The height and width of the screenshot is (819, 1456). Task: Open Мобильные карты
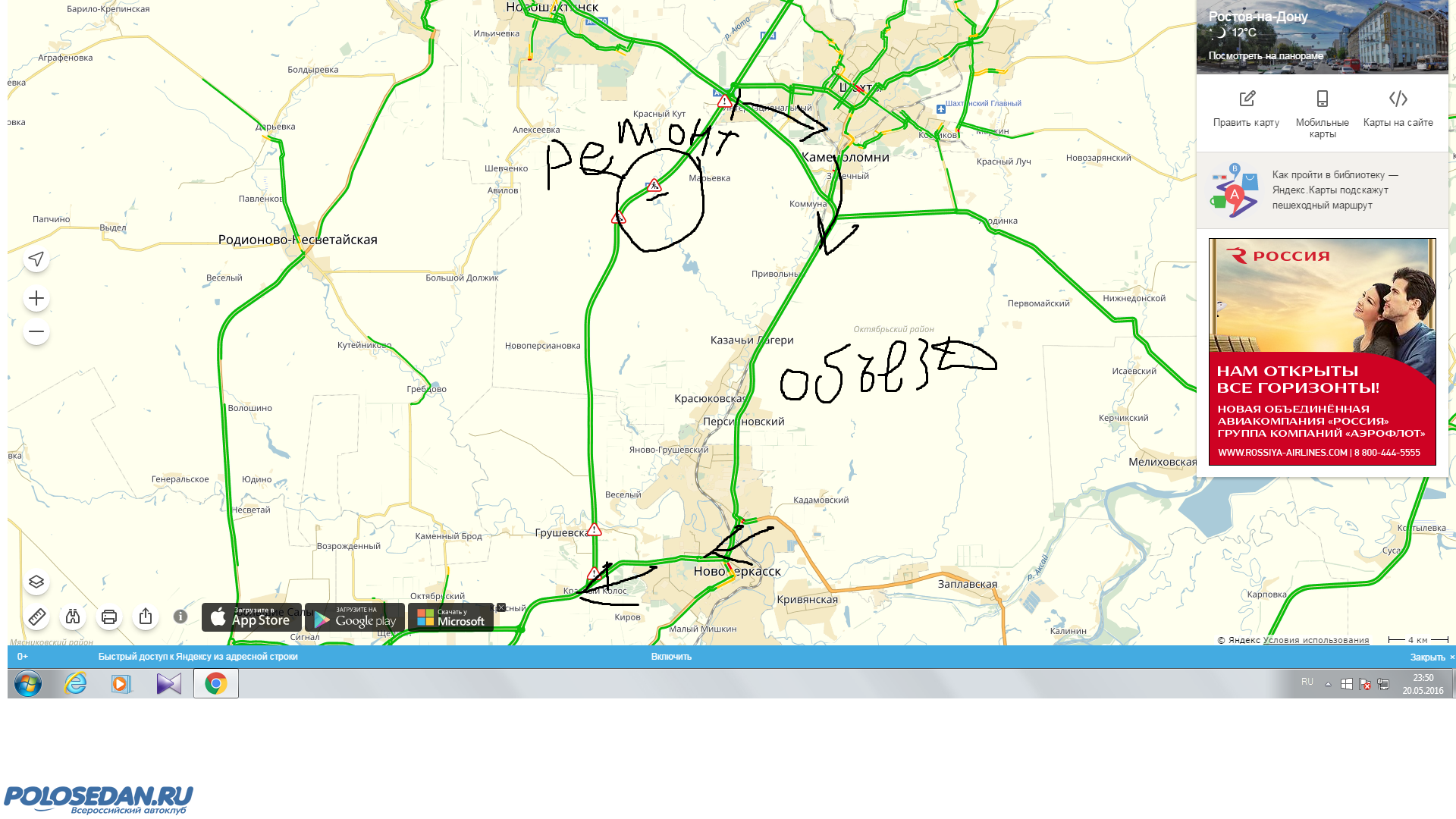coord(1322,114)
